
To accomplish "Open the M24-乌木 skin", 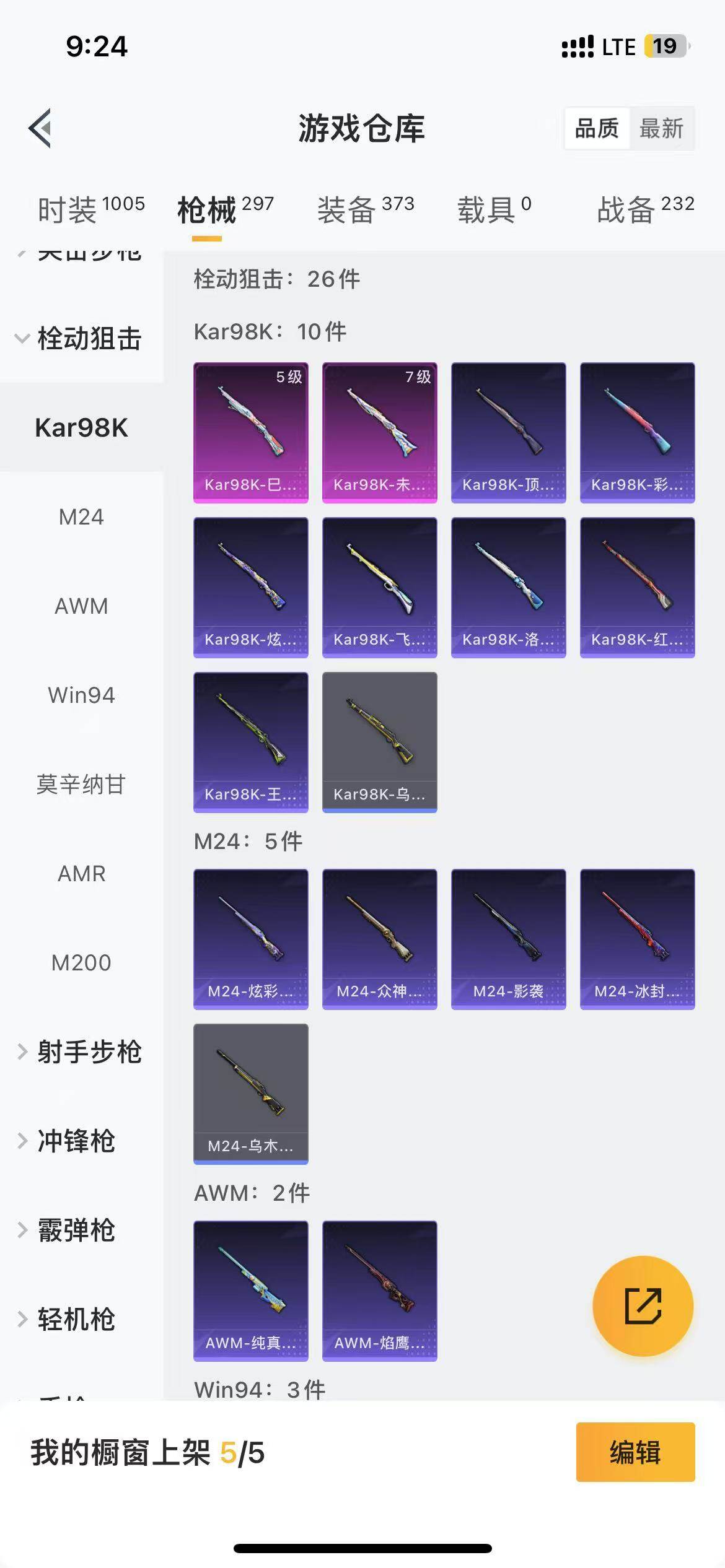I will coord(250,1094).
